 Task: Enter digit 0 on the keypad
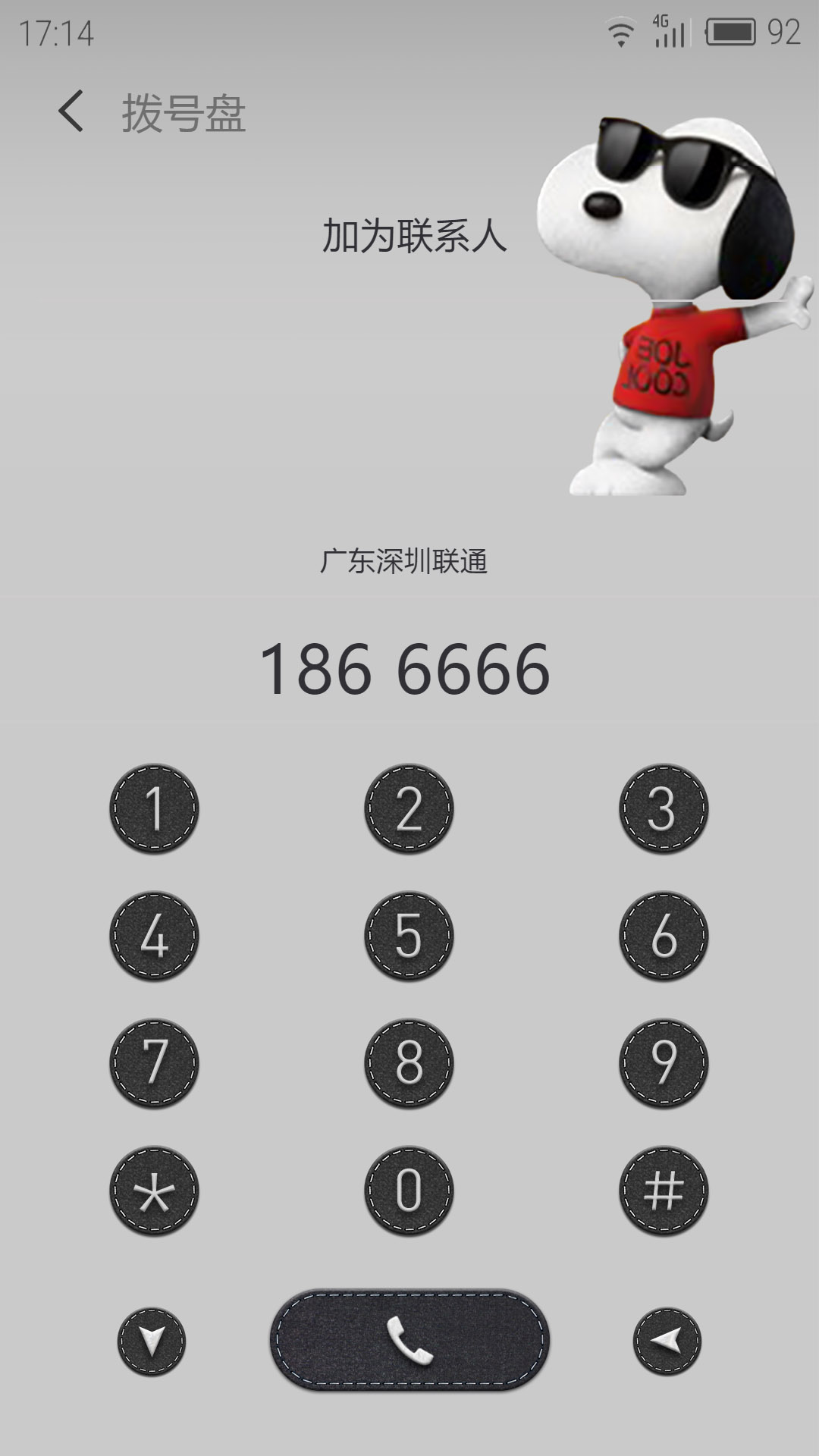point(409,1191)
